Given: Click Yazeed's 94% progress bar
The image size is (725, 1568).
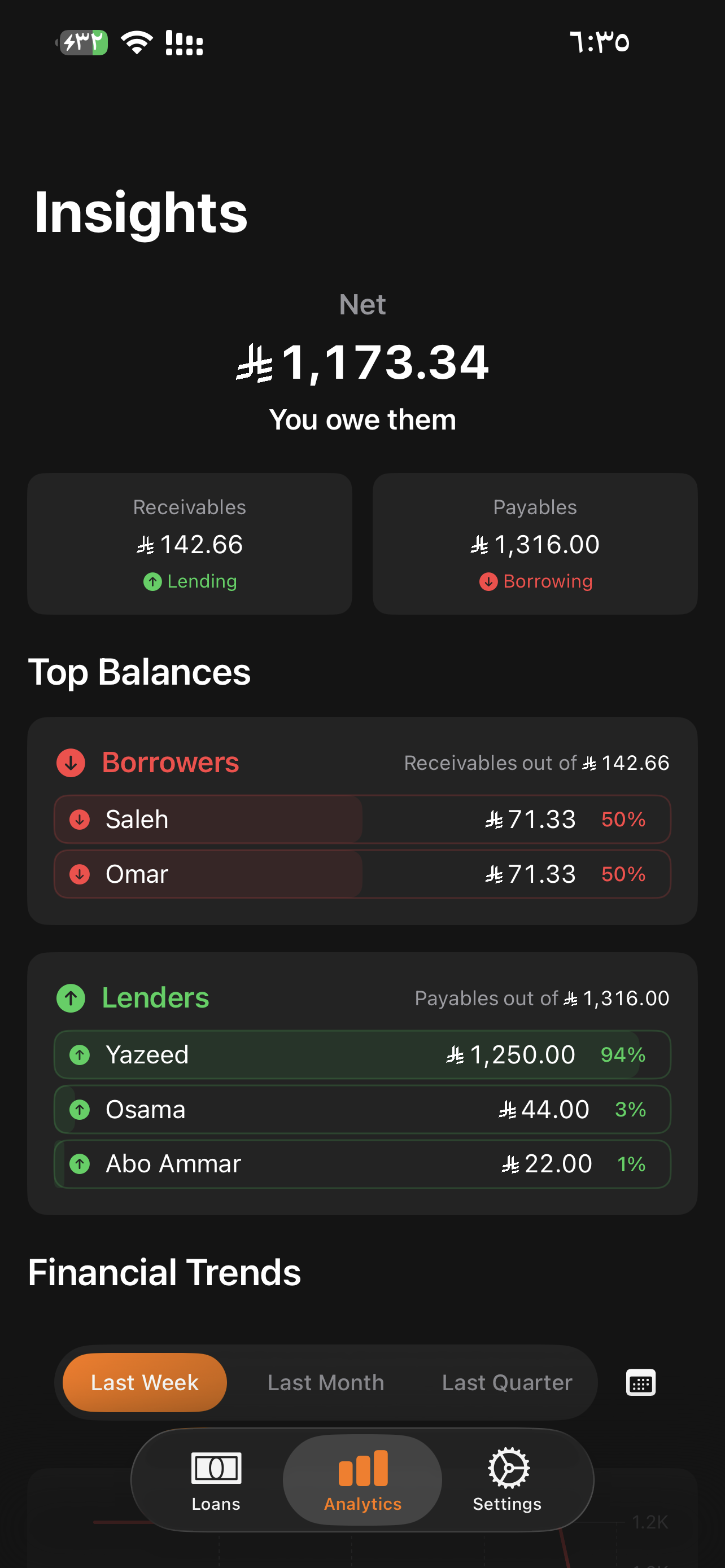Looking at the screenshot, I should (x=362, y=1055).
